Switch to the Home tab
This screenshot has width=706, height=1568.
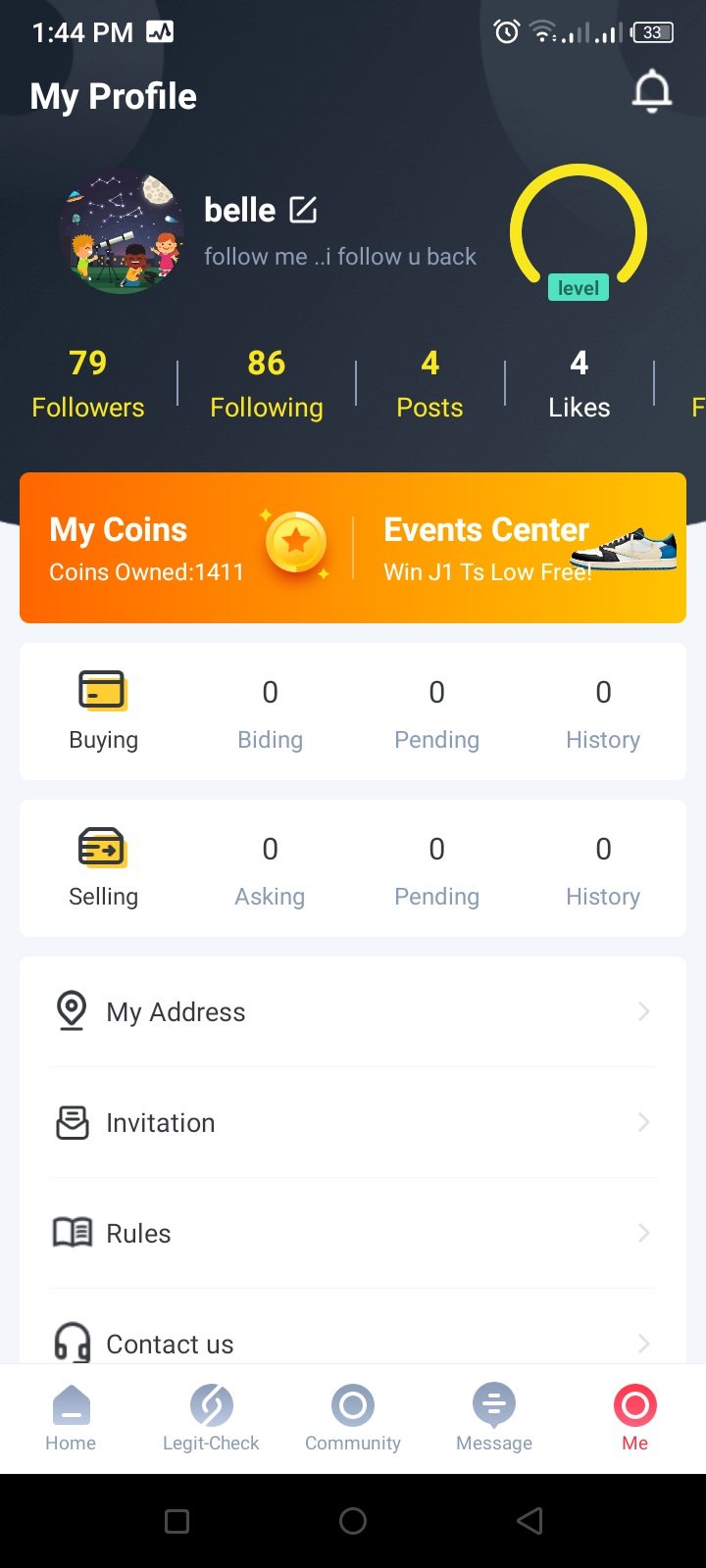(x=71, y=1418)
